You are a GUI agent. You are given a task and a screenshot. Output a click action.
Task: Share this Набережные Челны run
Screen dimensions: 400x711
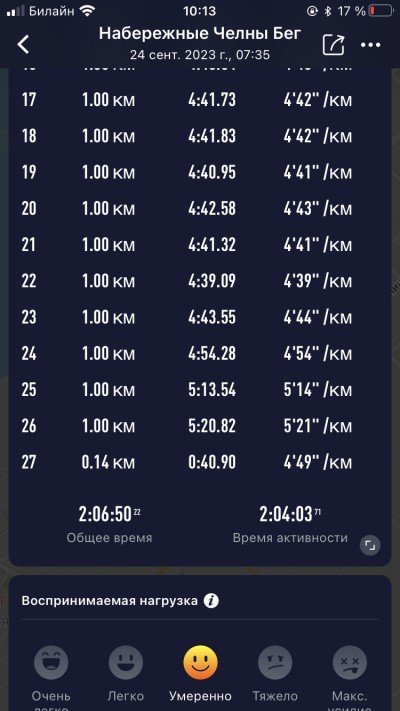tap(334, 44)
